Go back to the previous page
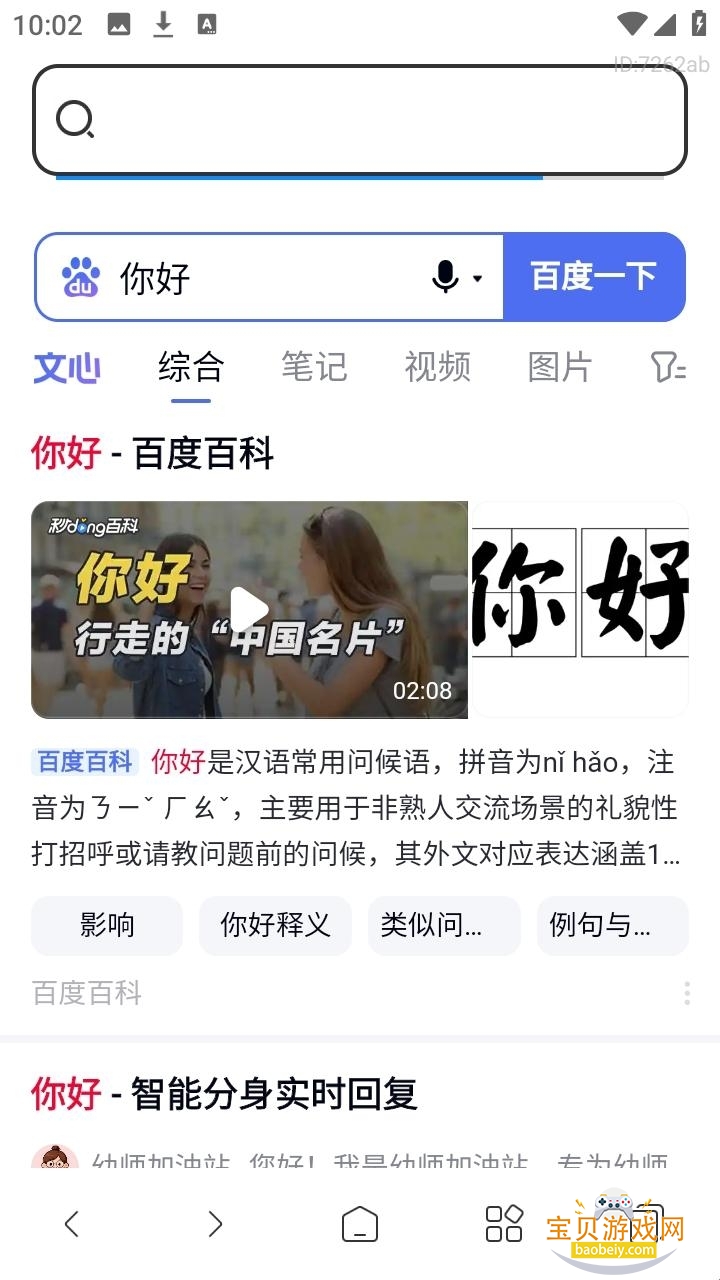 [71, 1223]
